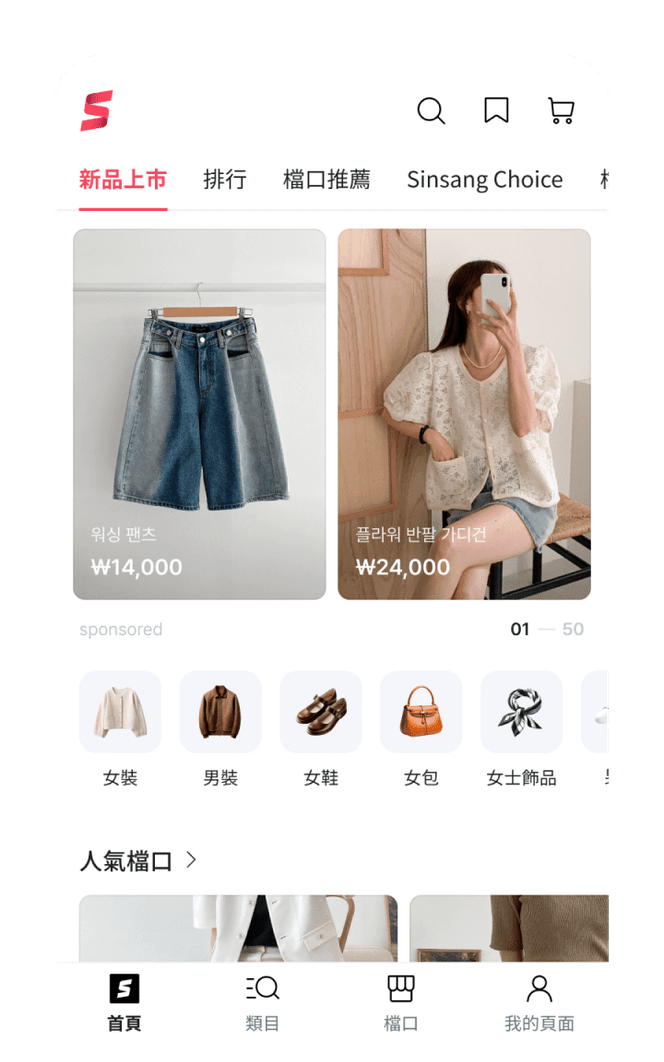Browse the 女裝 category
The image size is (664, 1062).
coord(120,730)
